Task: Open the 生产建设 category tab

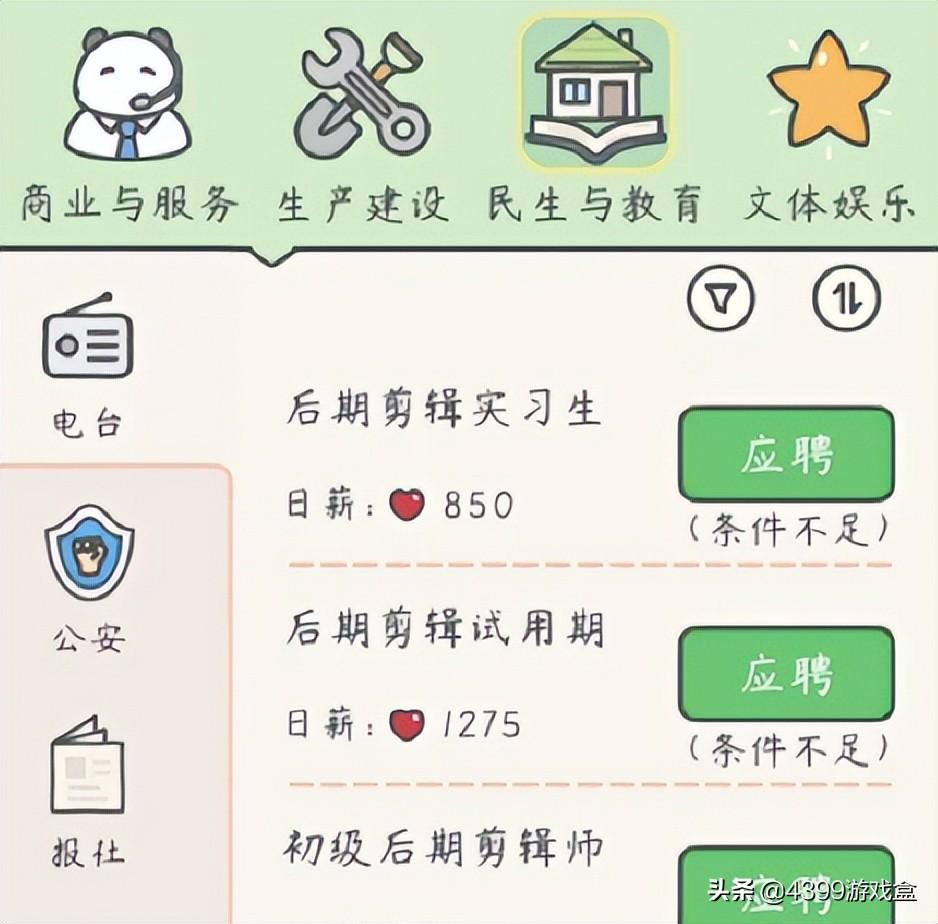Action: coord(362,125)
